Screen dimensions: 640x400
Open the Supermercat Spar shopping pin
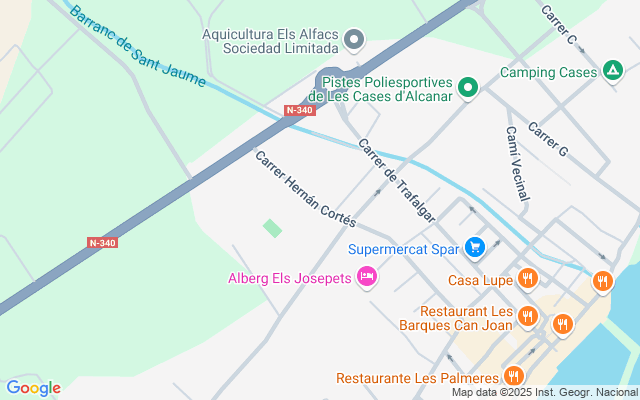tap(475, 248)
